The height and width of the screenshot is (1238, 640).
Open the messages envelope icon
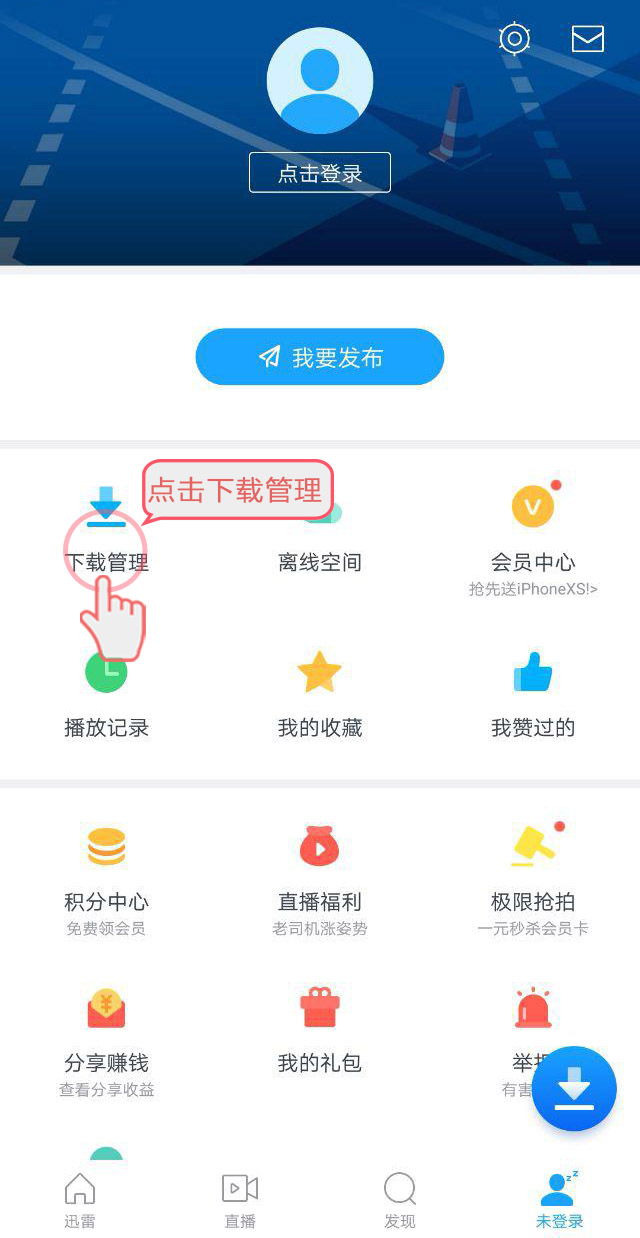coord(587,39)
